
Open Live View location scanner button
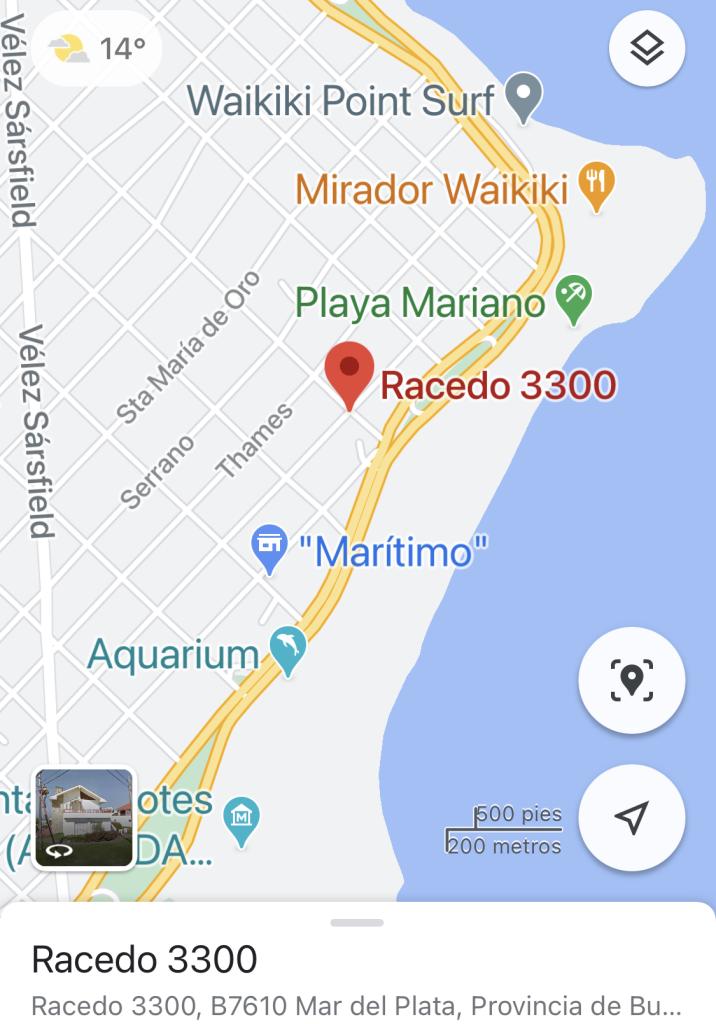tap(631, 681)
